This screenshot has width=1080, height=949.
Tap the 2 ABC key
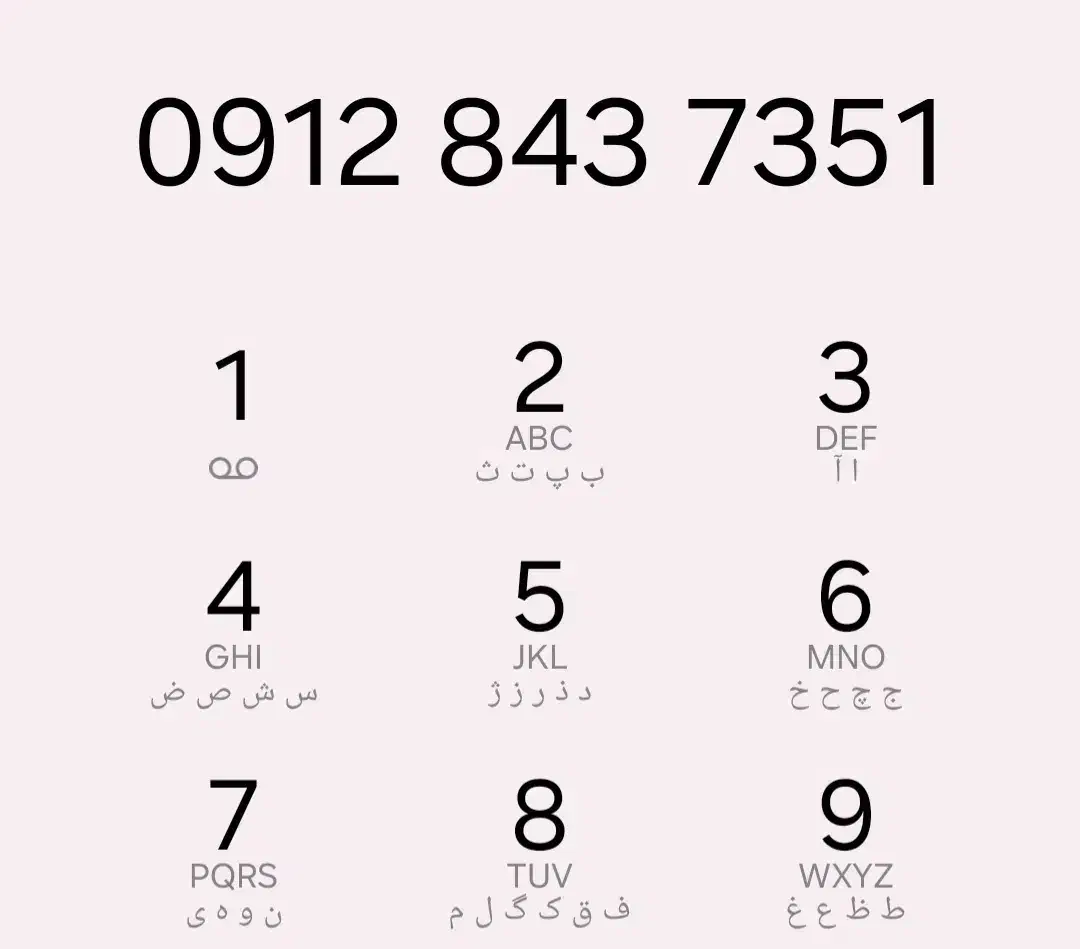click(539, 413)
